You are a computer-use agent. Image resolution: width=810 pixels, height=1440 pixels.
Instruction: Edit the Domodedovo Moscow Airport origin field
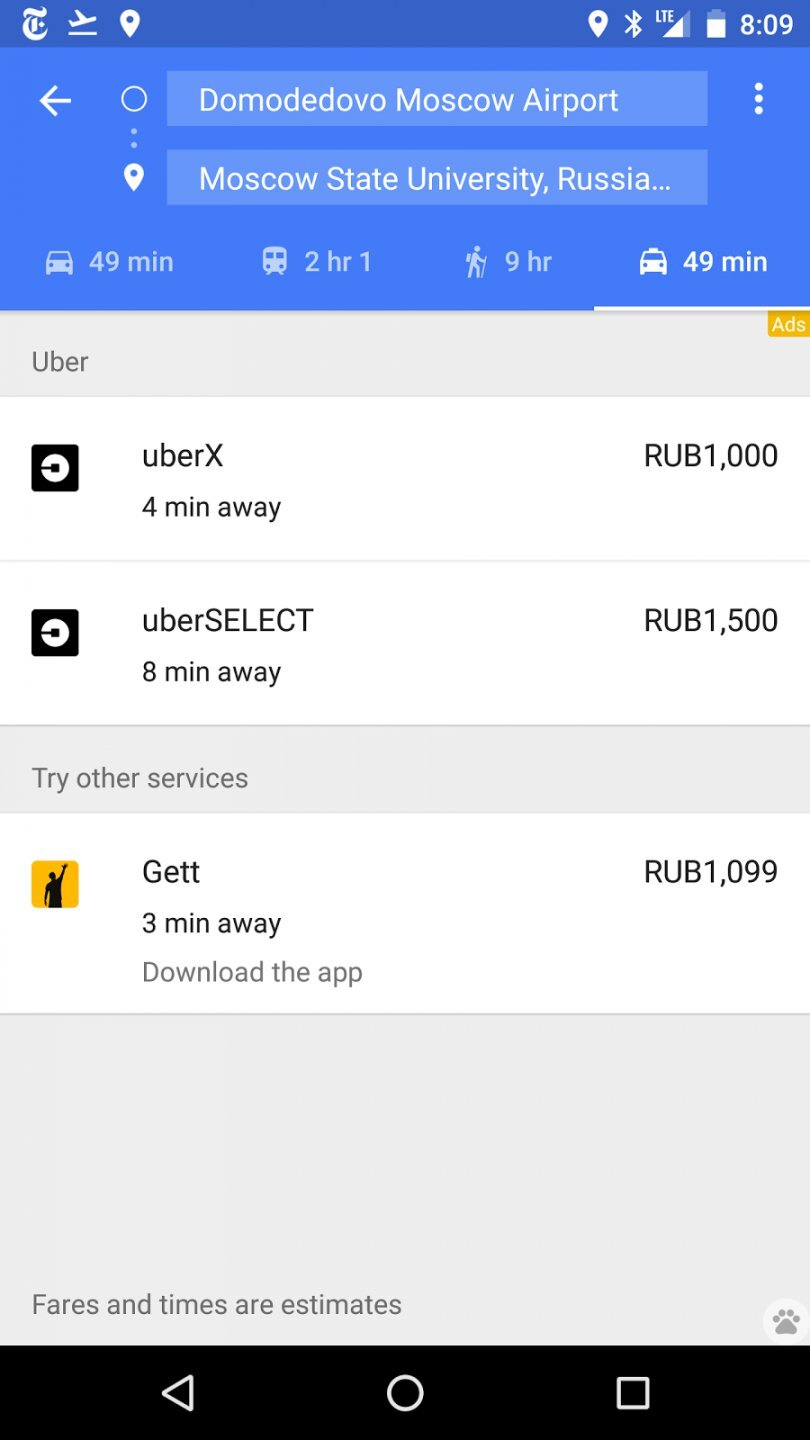[436, 99]
